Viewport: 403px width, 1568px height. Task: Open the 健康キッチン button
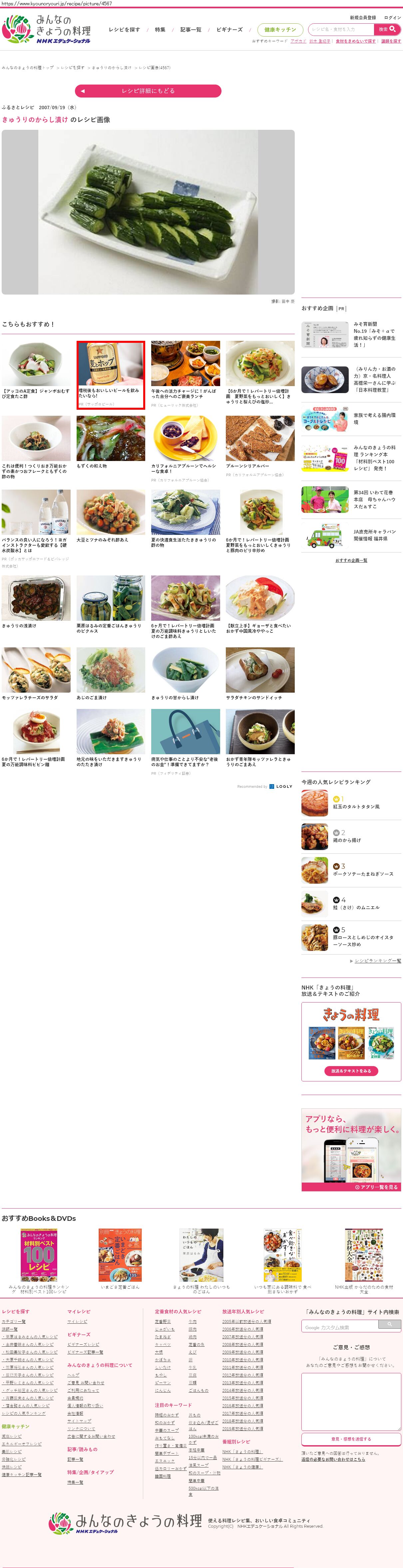coord(280,30)
